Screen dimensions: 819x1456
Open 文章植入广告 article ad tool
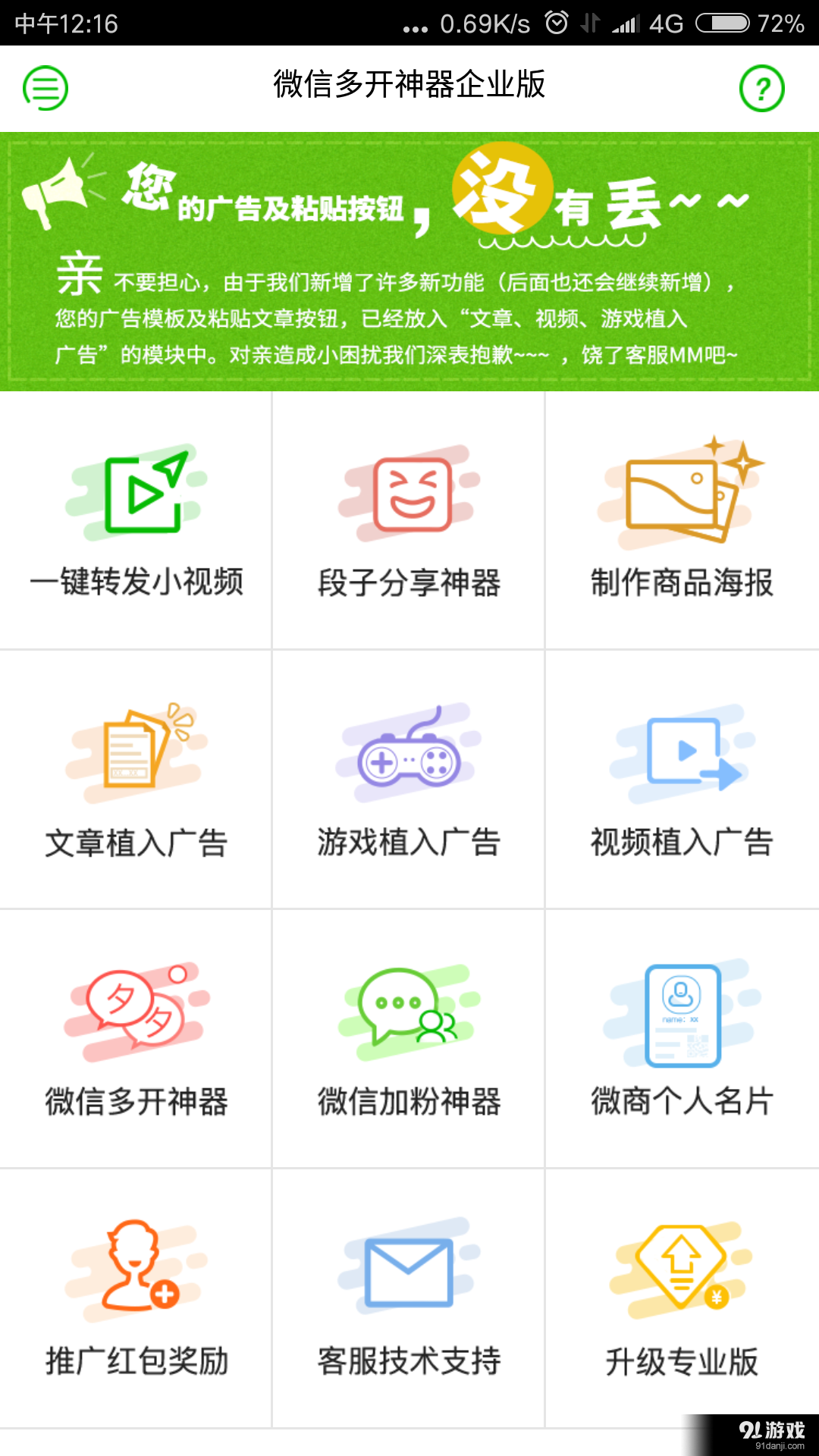pos(136,781)
